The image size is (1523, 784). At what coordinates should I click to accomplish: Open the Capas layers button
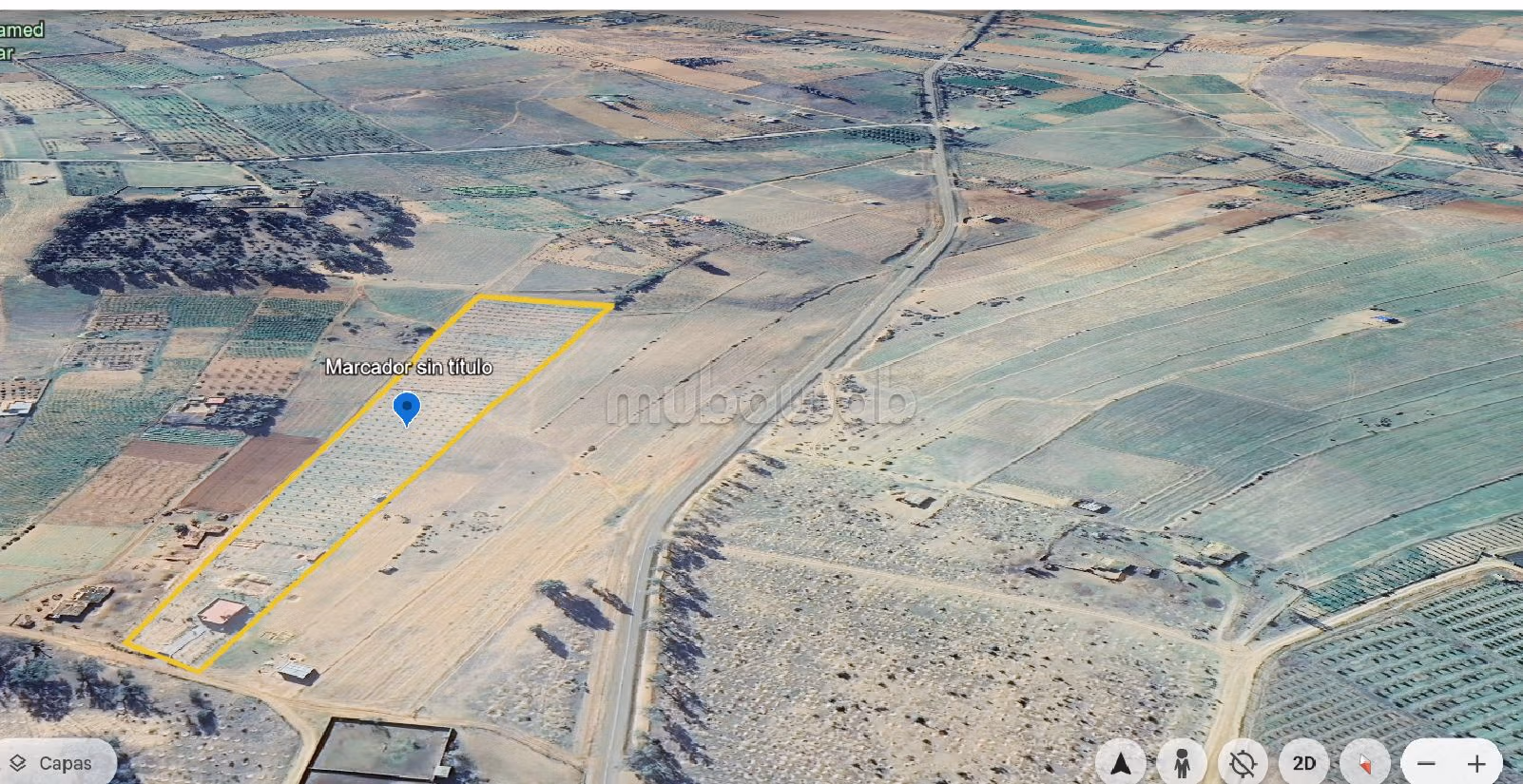tap(53, 763)
